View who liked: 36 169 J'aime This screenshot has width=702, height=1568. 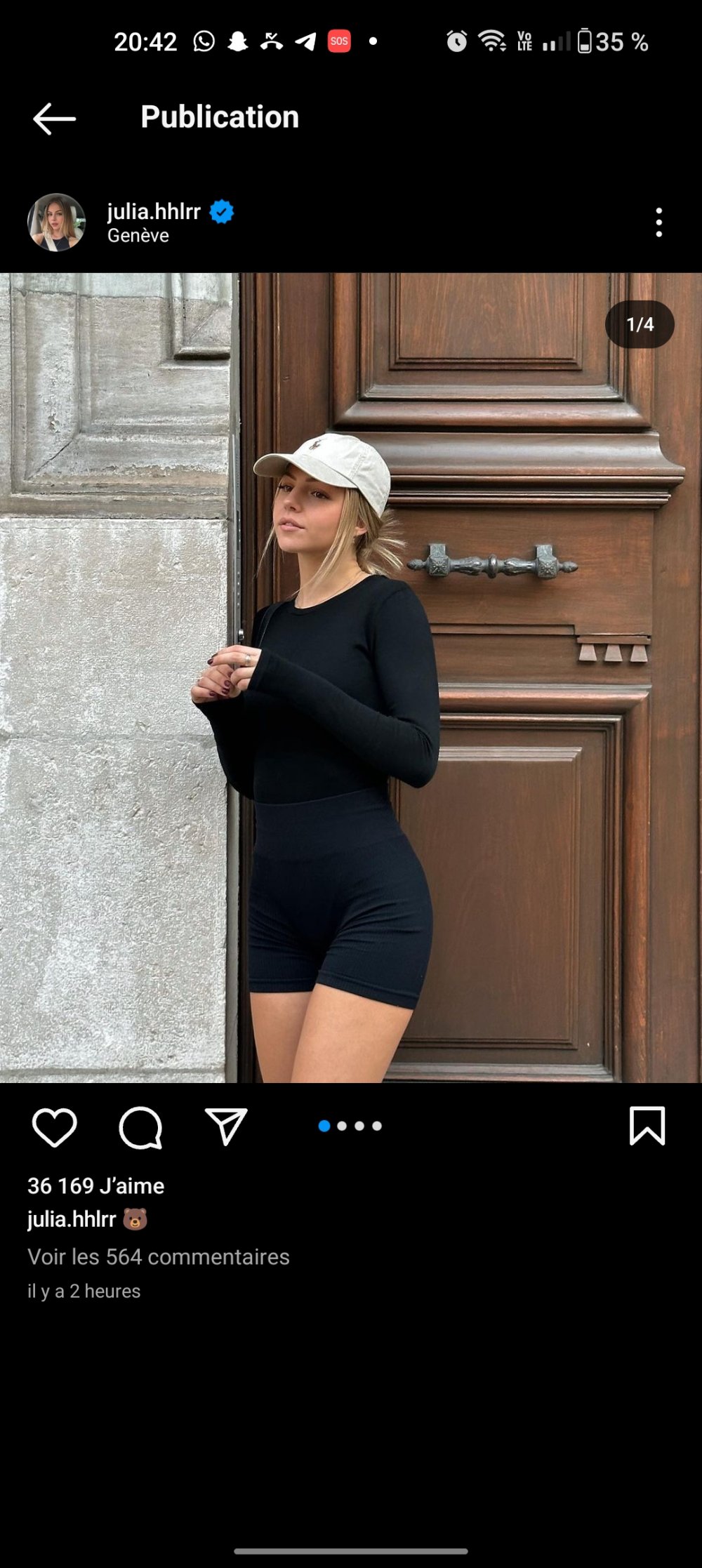click(95, 1186)
